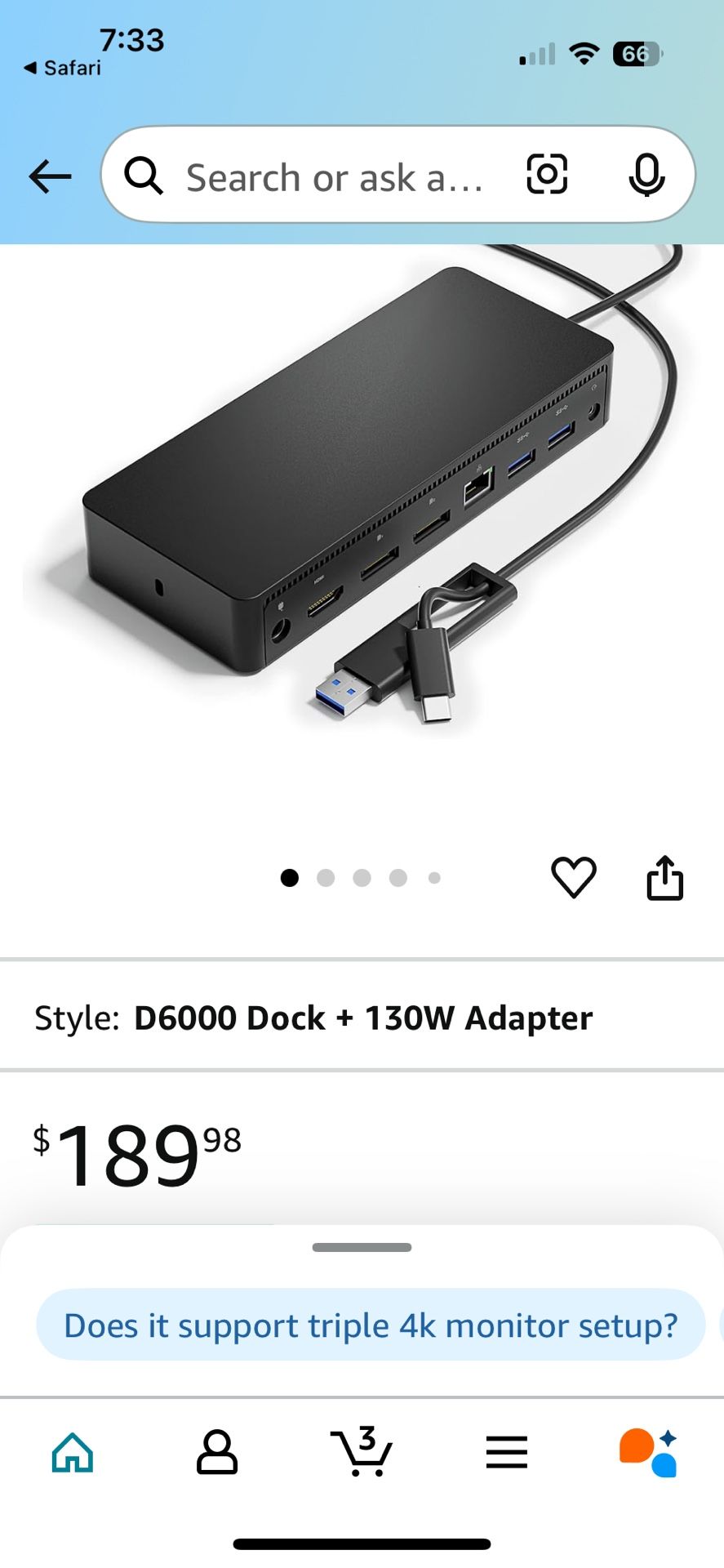The image size is (724, 1568).
Task: Tap the drag handle to expand the question sheet
Action: (x=362, y=1247)
